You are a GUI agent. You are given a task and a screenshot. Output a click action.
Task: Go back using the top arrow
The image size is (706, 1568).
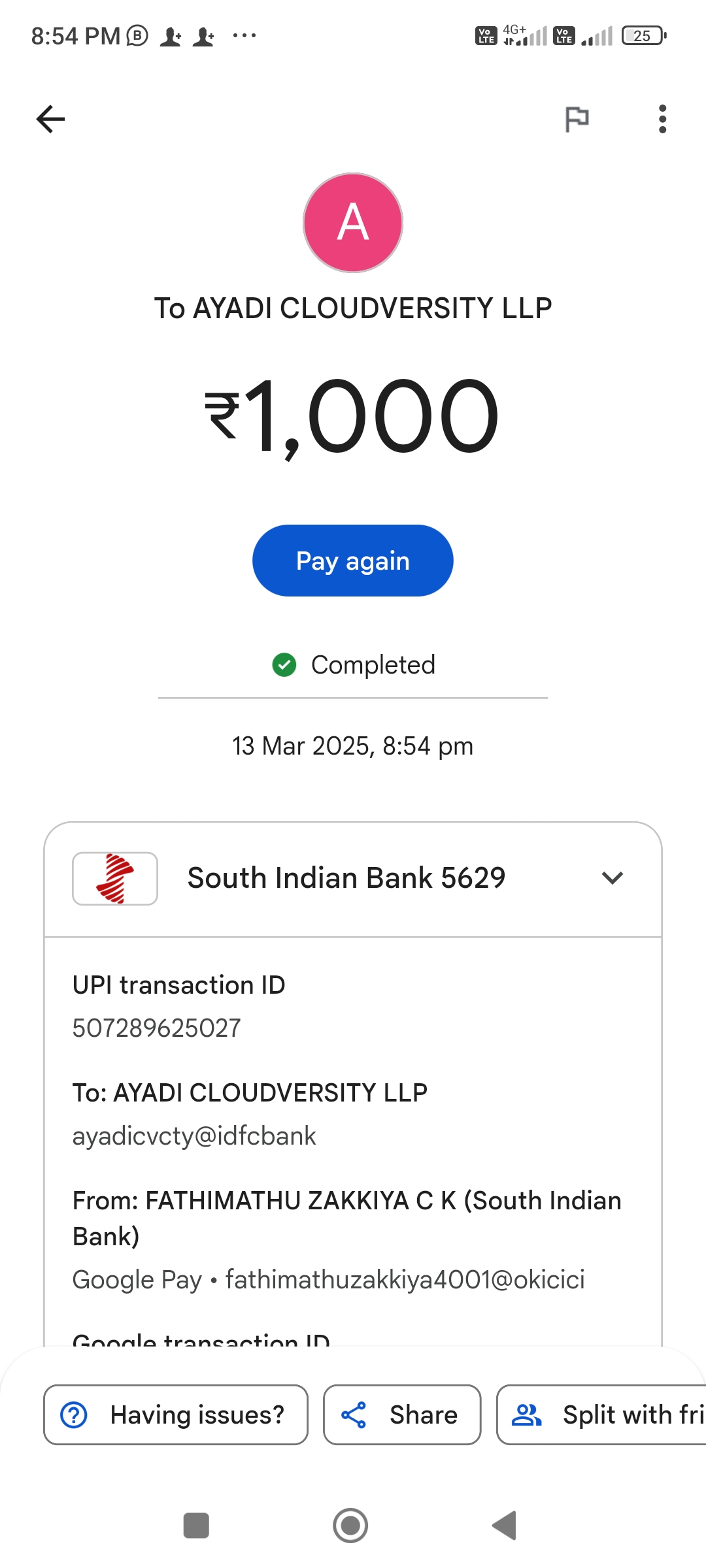50,119
